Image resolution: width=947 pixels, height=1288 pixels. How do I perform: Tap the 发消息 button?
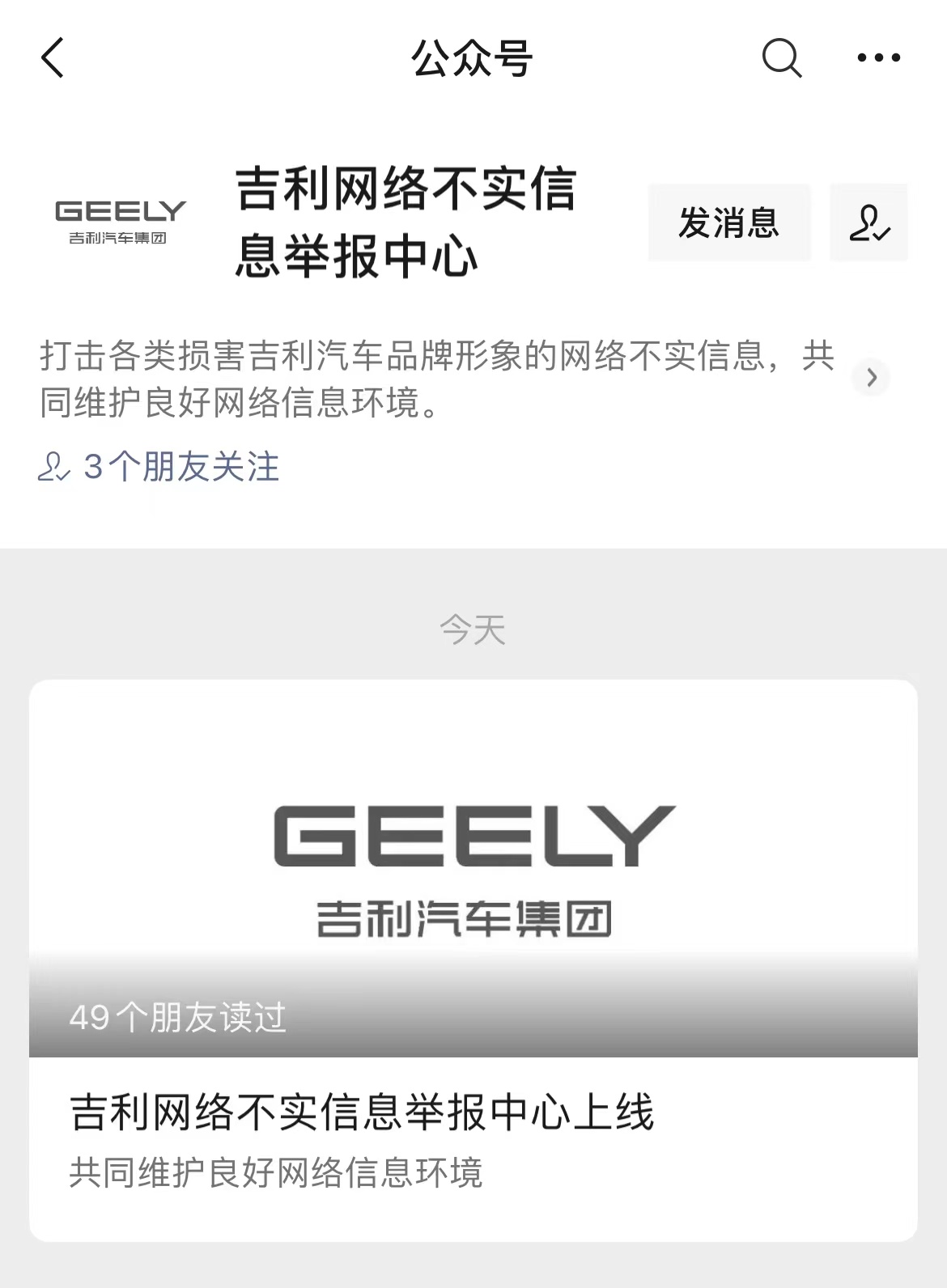pyautogui.click(x=728, y=222)
